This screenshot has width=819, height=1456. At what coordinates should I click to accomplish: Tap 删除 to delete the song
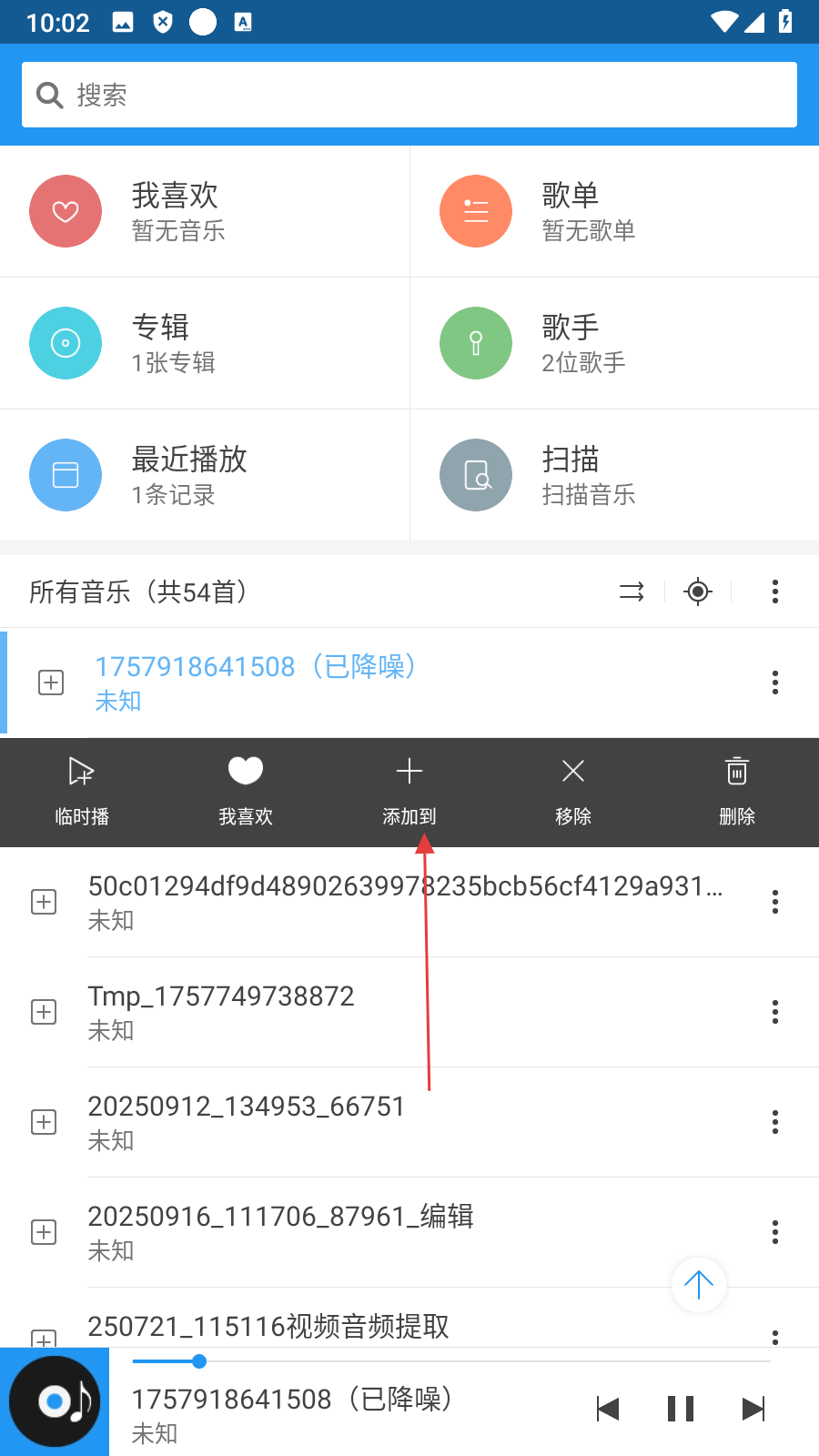tap(737, 790)
